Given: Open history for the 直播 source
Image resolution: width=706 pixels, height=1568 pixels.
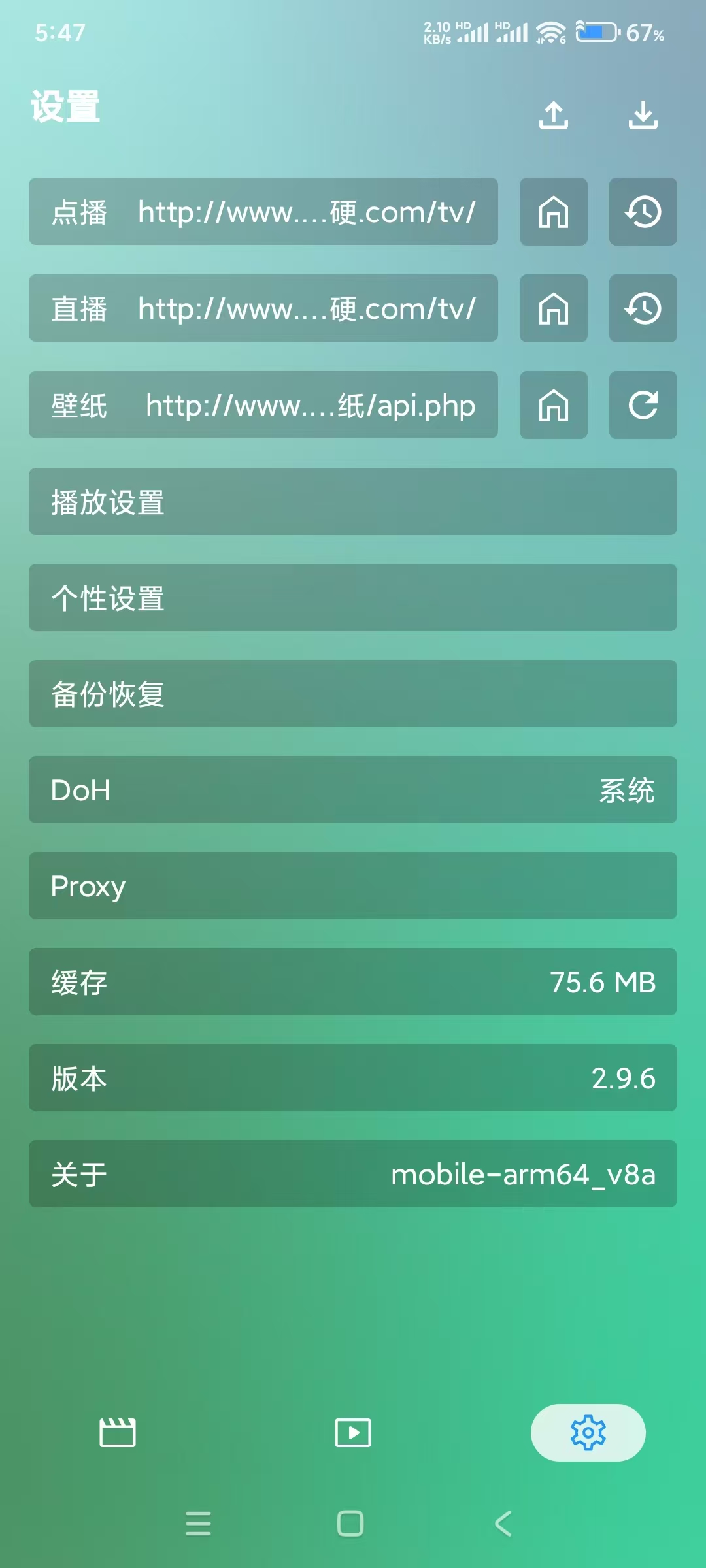Looking at the screenshot, I should pyautogui.click(x=643, y=308).
